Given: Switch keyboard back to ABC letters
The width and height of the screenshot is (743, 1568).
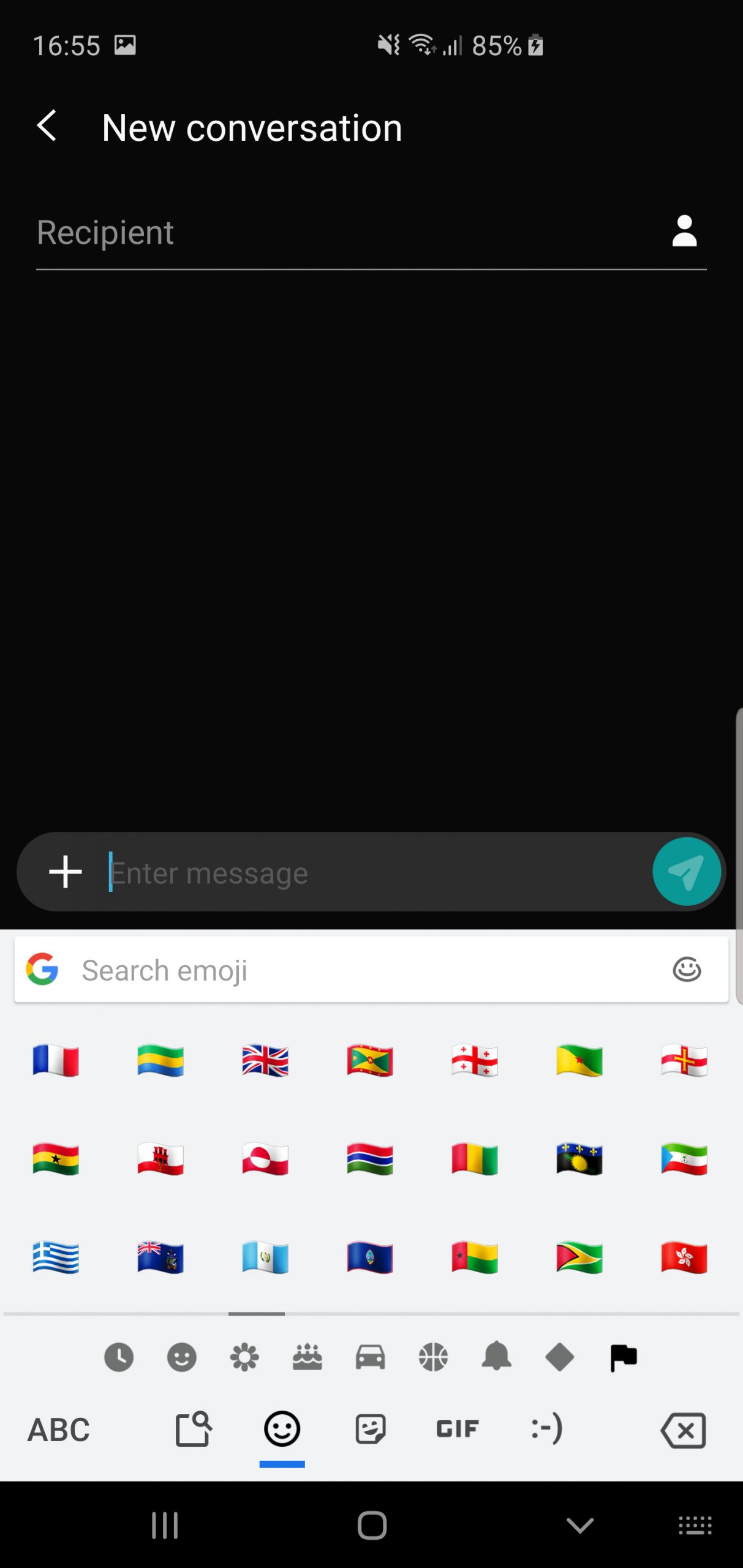Looking at the screenshot, I should click(x=59, y=1430).
